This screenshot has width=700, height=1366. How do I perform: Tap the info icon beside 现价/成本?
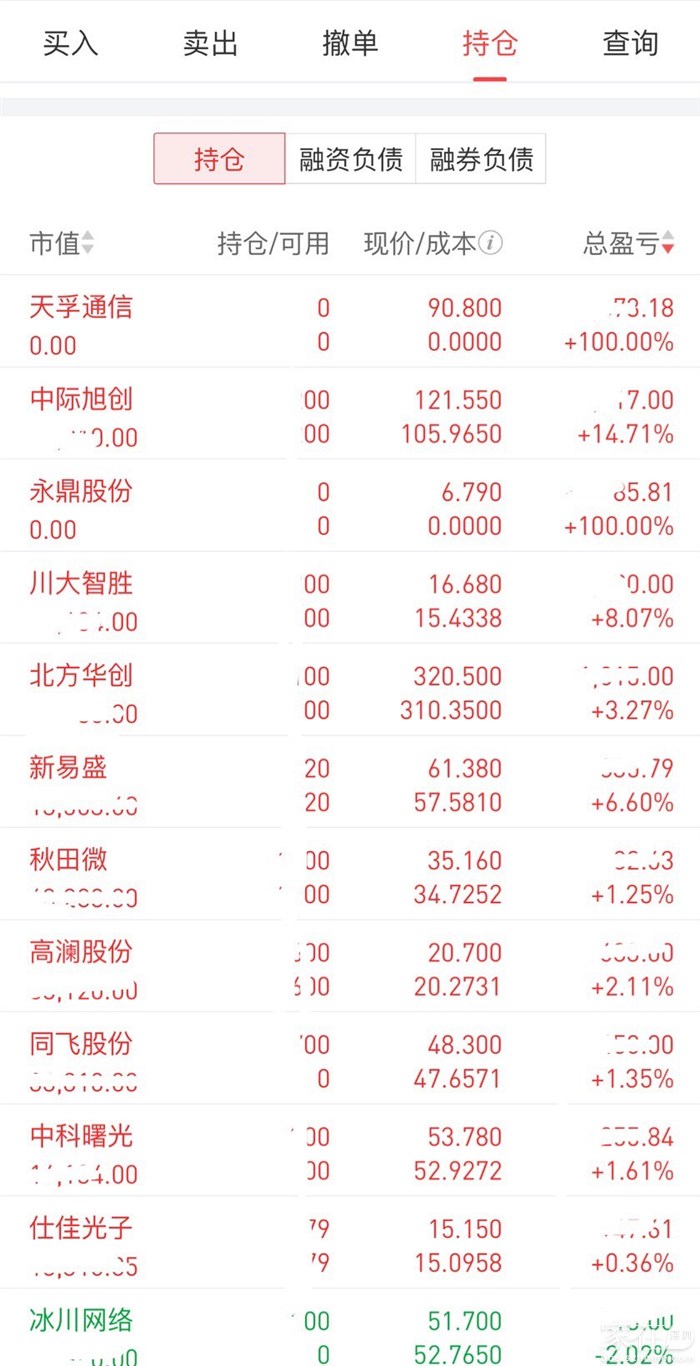coord(491,243)
